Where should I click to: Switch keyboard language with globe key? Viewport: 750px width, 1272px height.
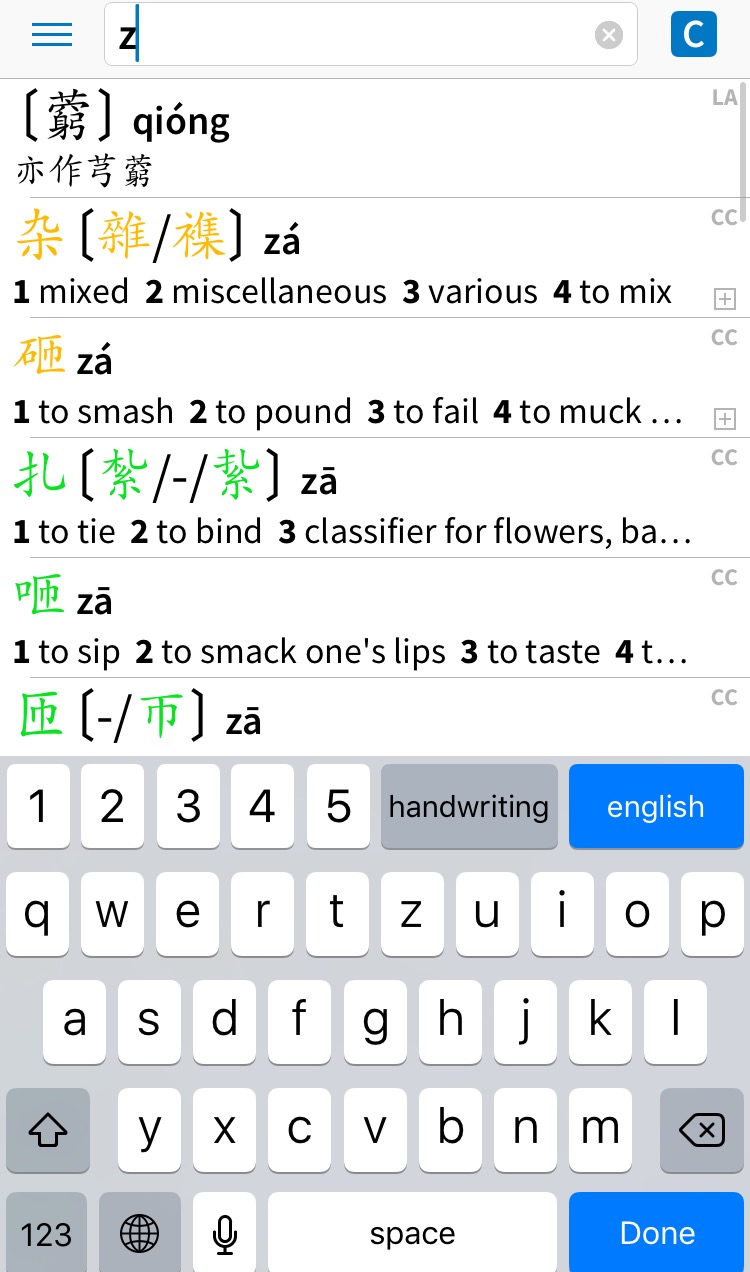pyautogui.click(x=139, y=1232)
